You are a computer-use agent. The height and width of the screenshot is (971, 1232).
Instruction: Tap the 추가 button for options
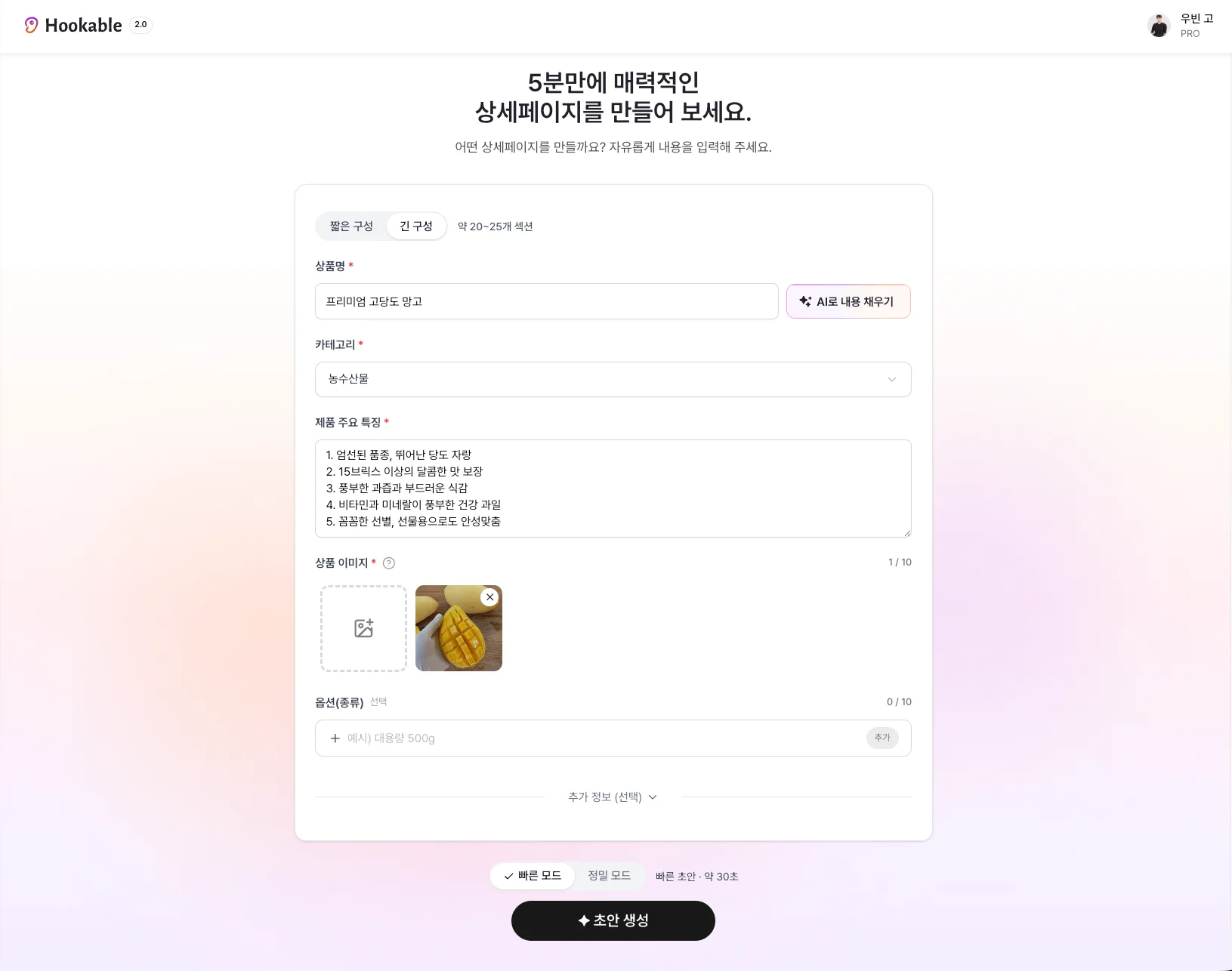pos(882,738)
